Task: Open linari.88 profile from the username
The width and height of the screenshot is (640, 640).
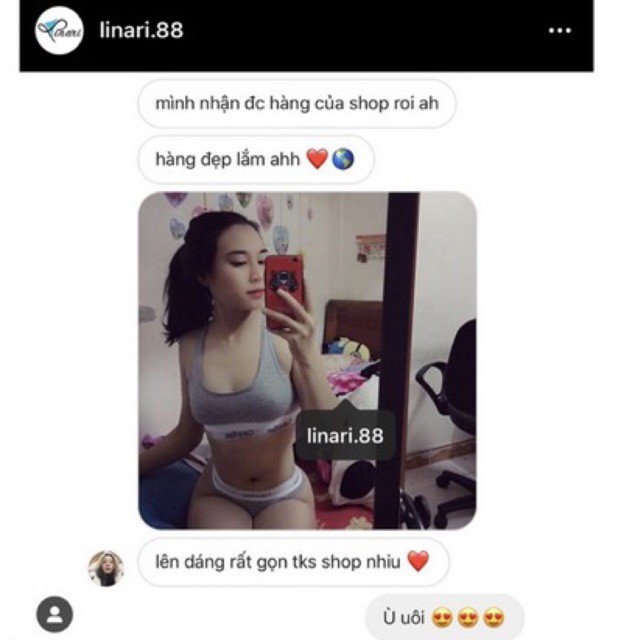Action: pyautogui.click(x=141, y=30)
